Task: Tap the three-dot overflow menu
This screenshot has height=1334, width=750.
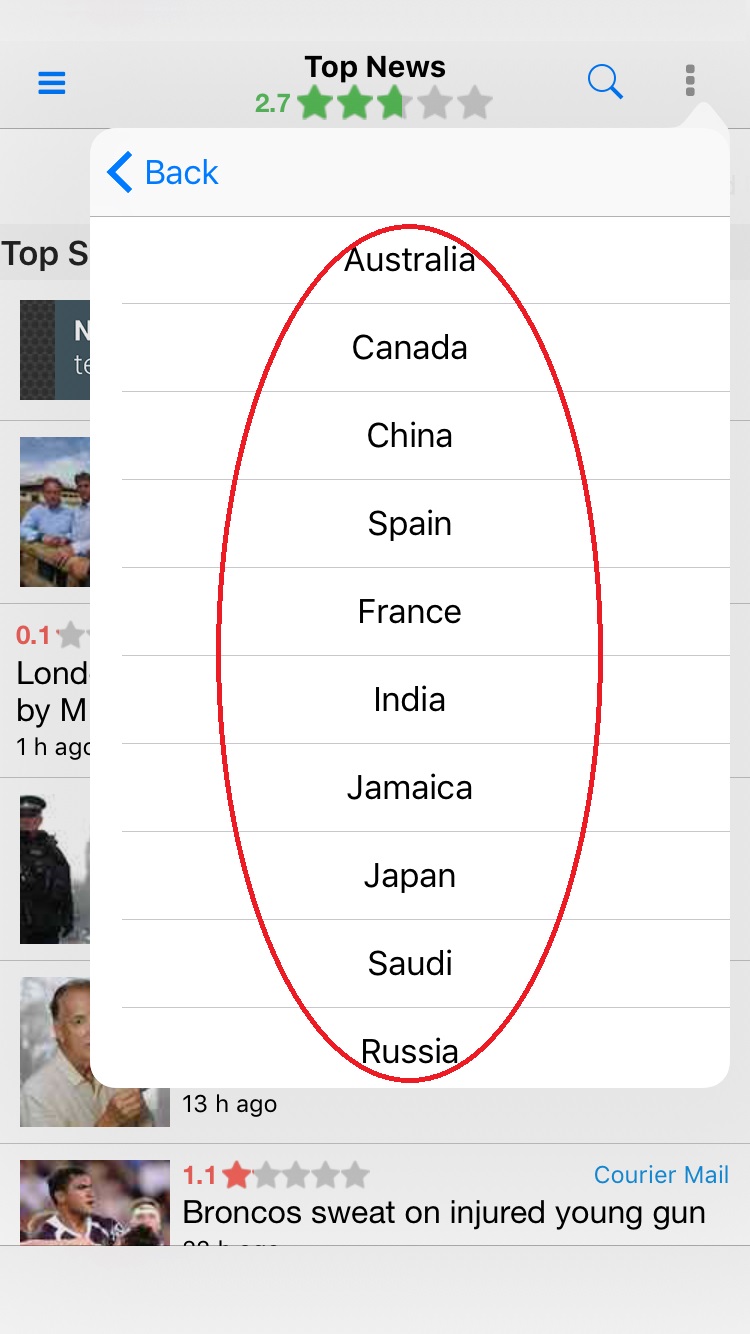Action: point(690,80)
